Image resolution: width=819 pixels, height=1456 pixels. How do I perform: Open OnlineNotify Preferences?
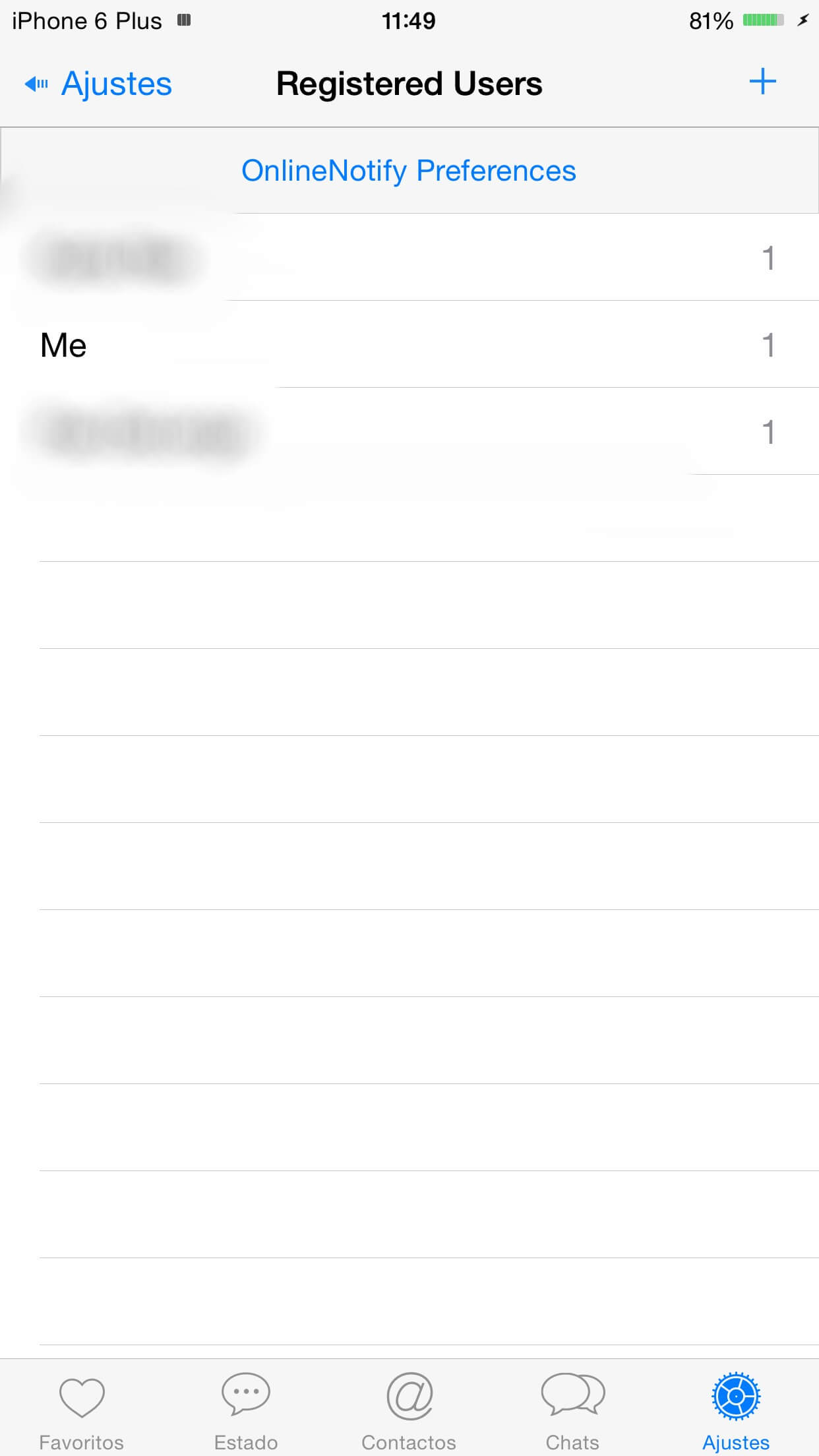tap(409, 171)
